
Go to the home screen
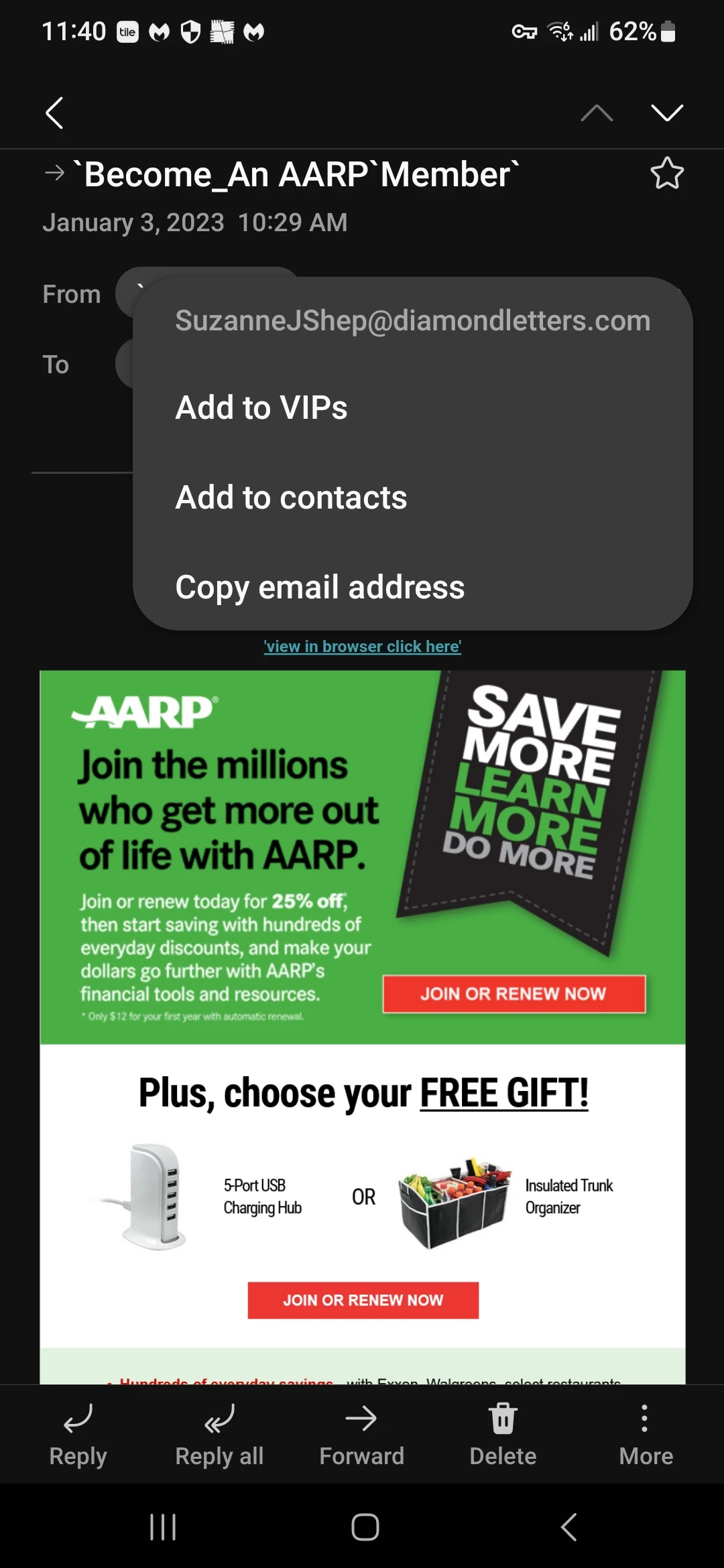[365, 1527]
